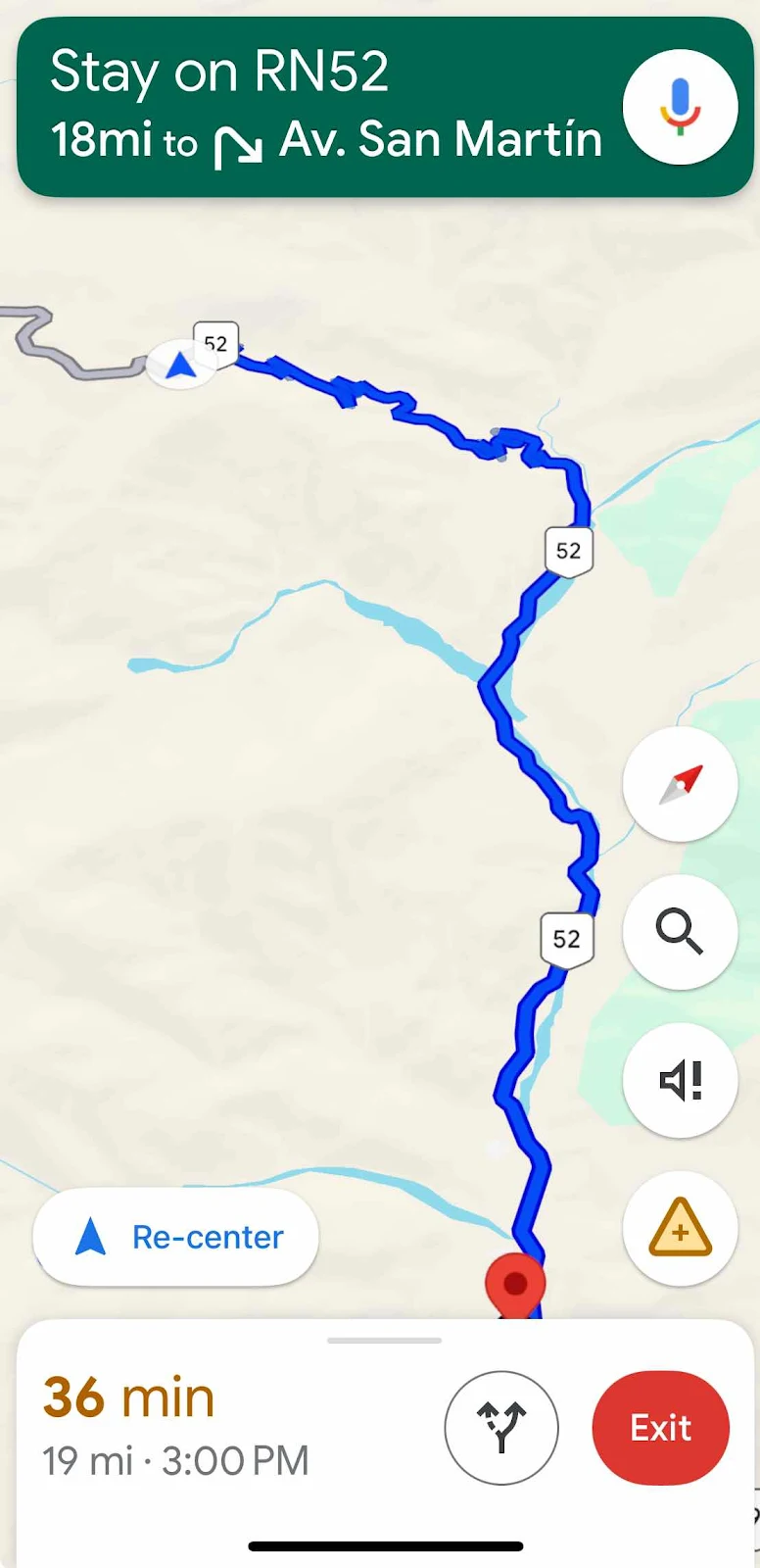The image size is (760, 1568).
Task: Report an incident on the road
Action: (x=680, y=1228)
